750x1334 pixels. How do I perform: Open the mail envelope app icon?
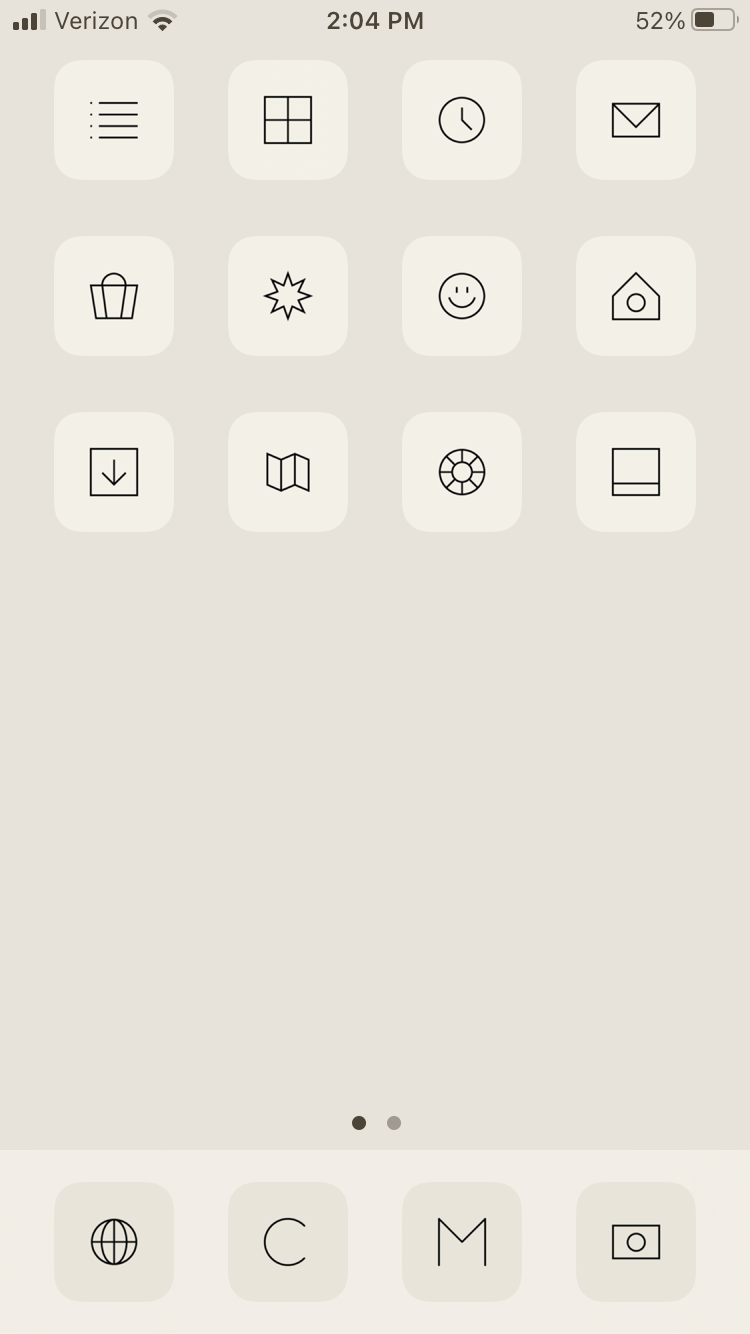pos(636,120)
